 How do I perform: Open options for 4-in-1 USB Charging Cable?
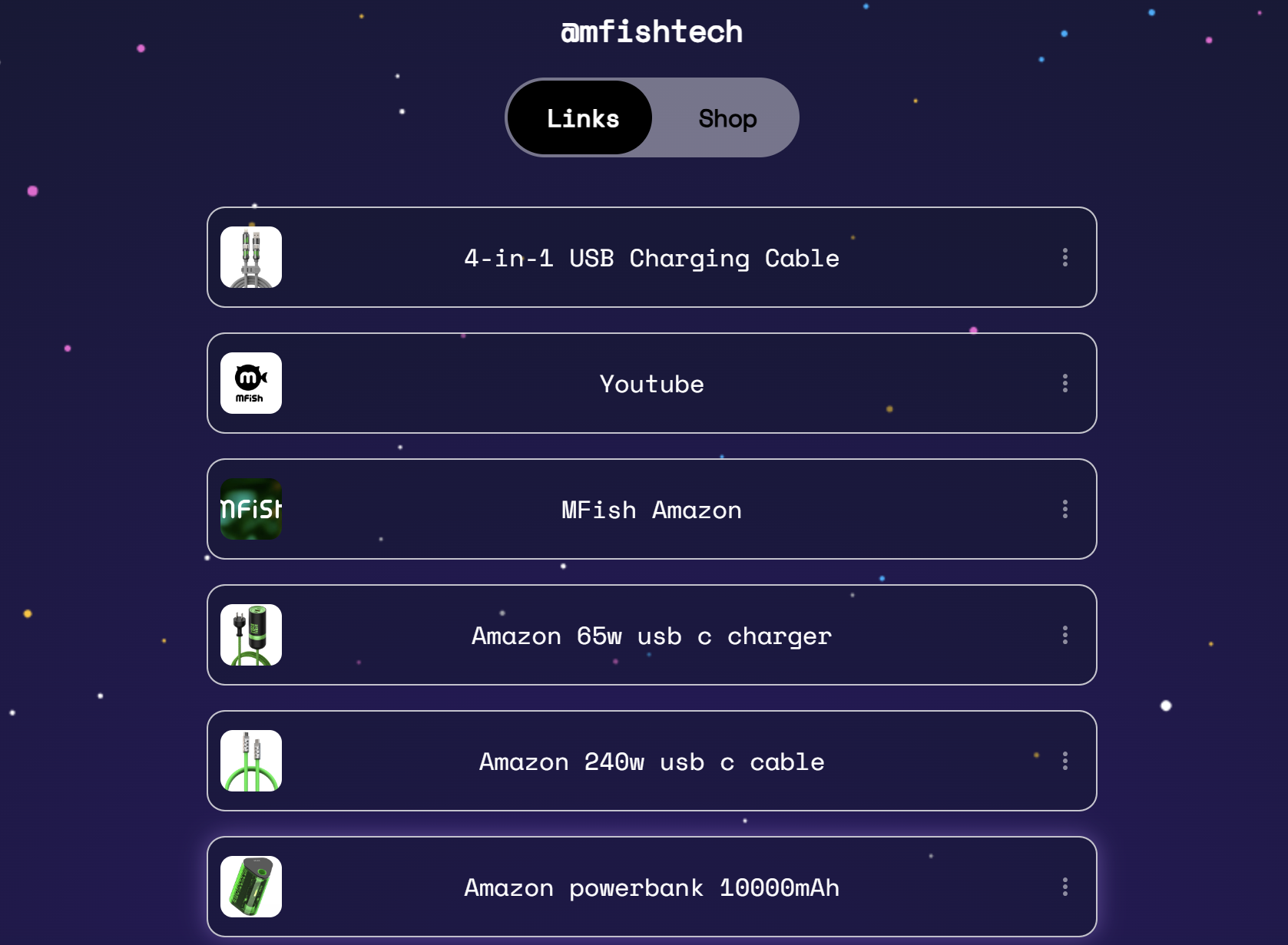coord(1065,257)
